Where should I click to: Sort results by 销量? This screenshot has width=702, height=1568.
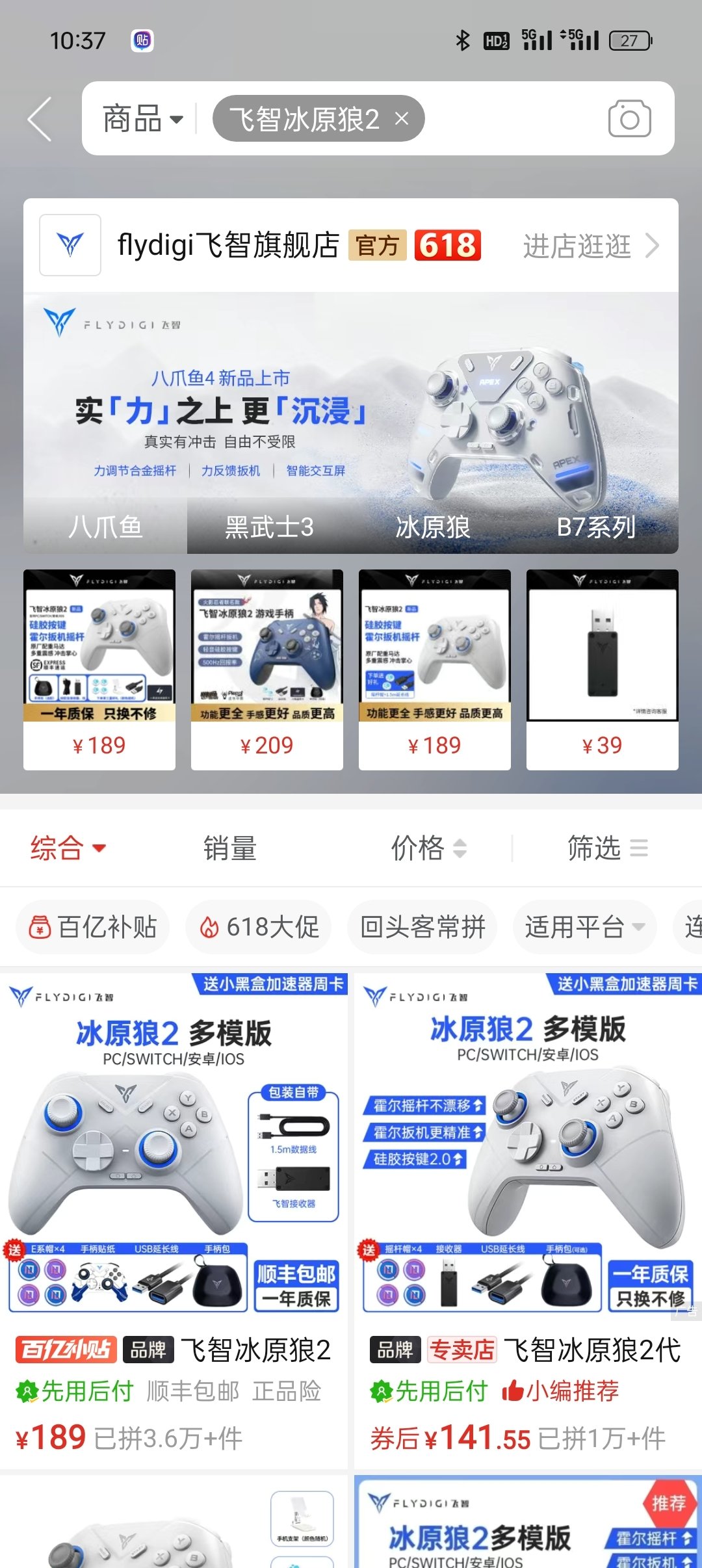[x=229, y=848]
